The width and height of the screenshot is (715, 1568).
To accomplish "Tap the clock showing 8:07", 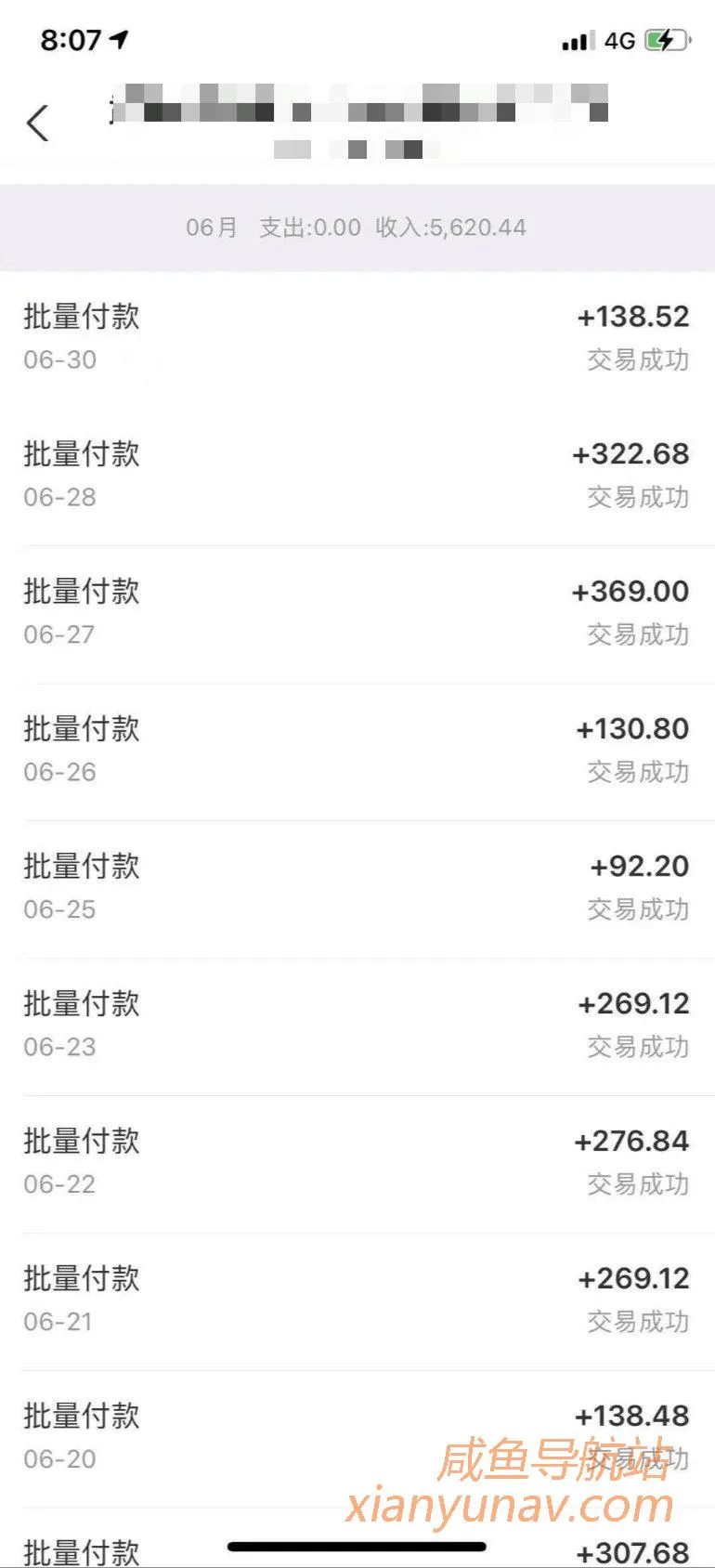I will [x=70, y=41].
